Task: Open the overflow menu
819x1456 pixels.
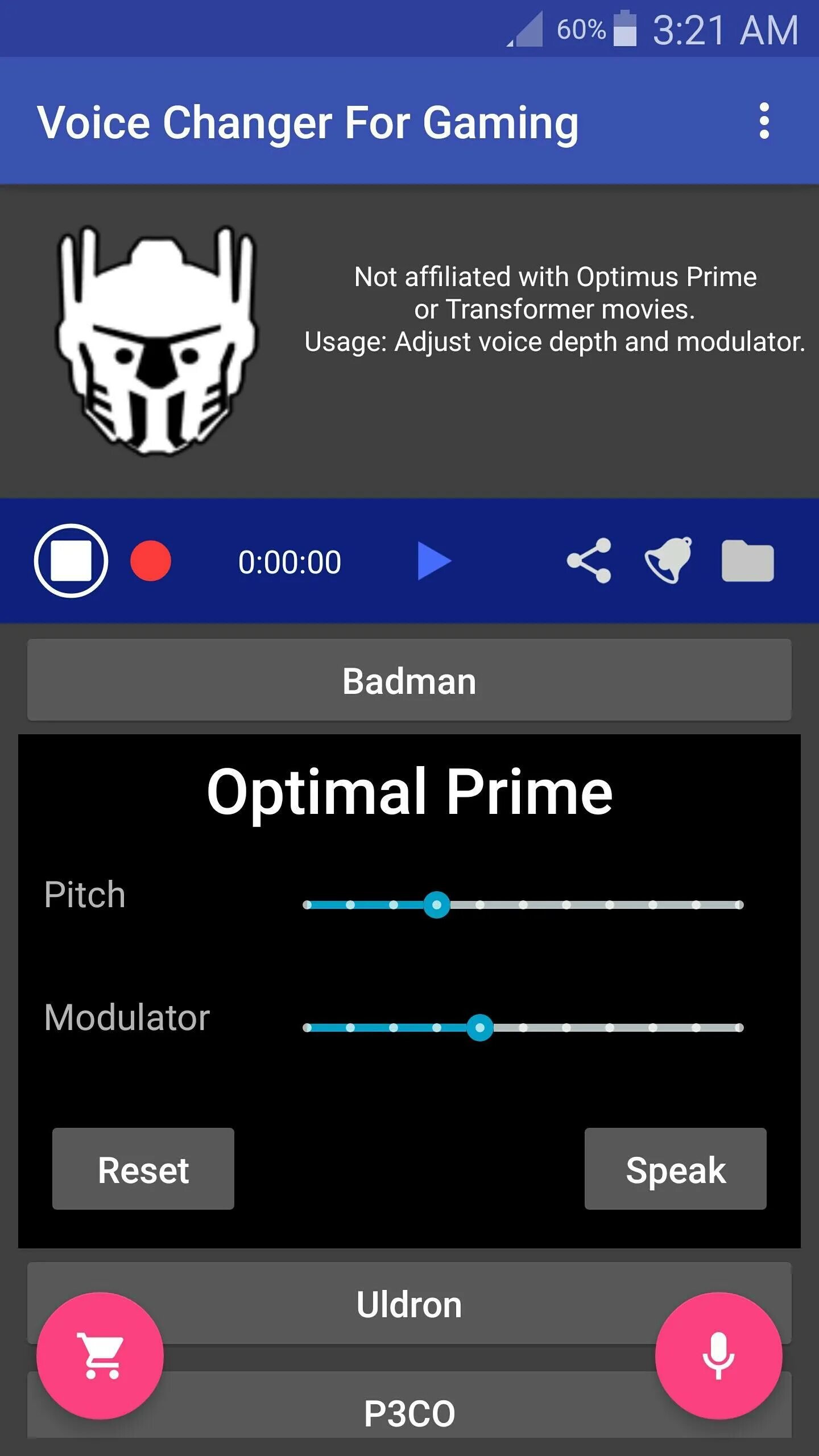Action: tap(764, 121)
